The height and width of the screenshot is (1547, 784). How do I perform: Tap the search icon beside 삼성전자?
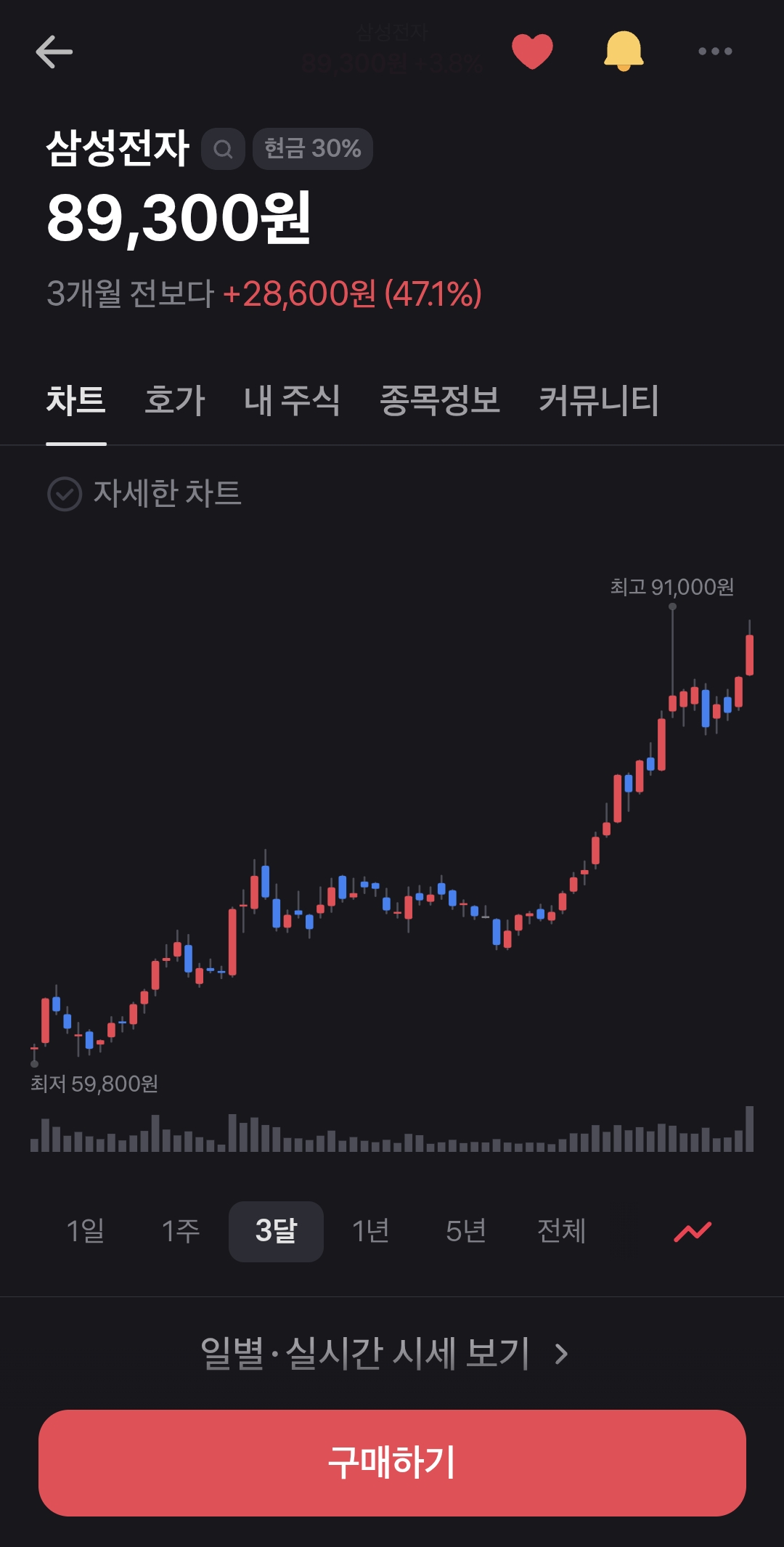(x=223, y=149)
